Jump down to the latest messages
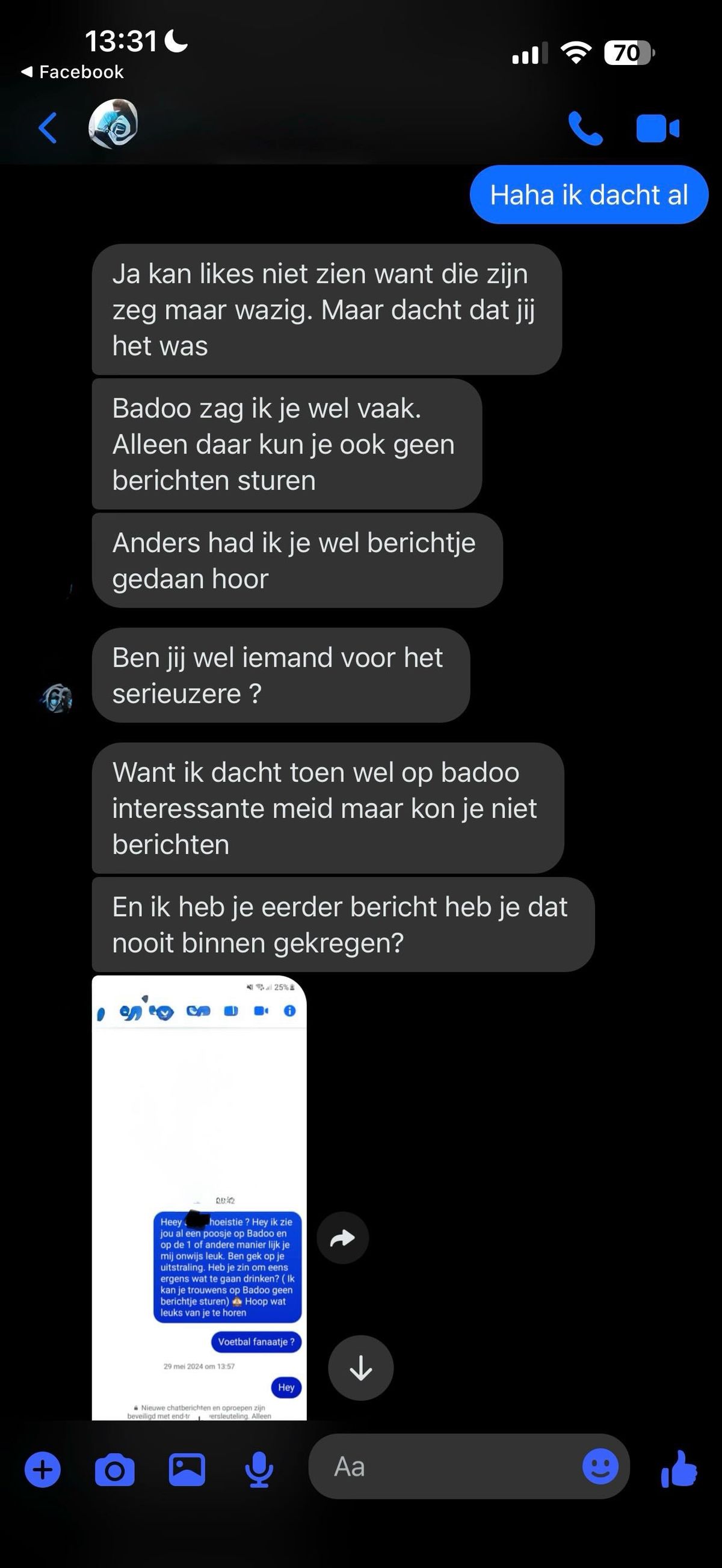The image size is (722, 1568). tap(361, 1368)
